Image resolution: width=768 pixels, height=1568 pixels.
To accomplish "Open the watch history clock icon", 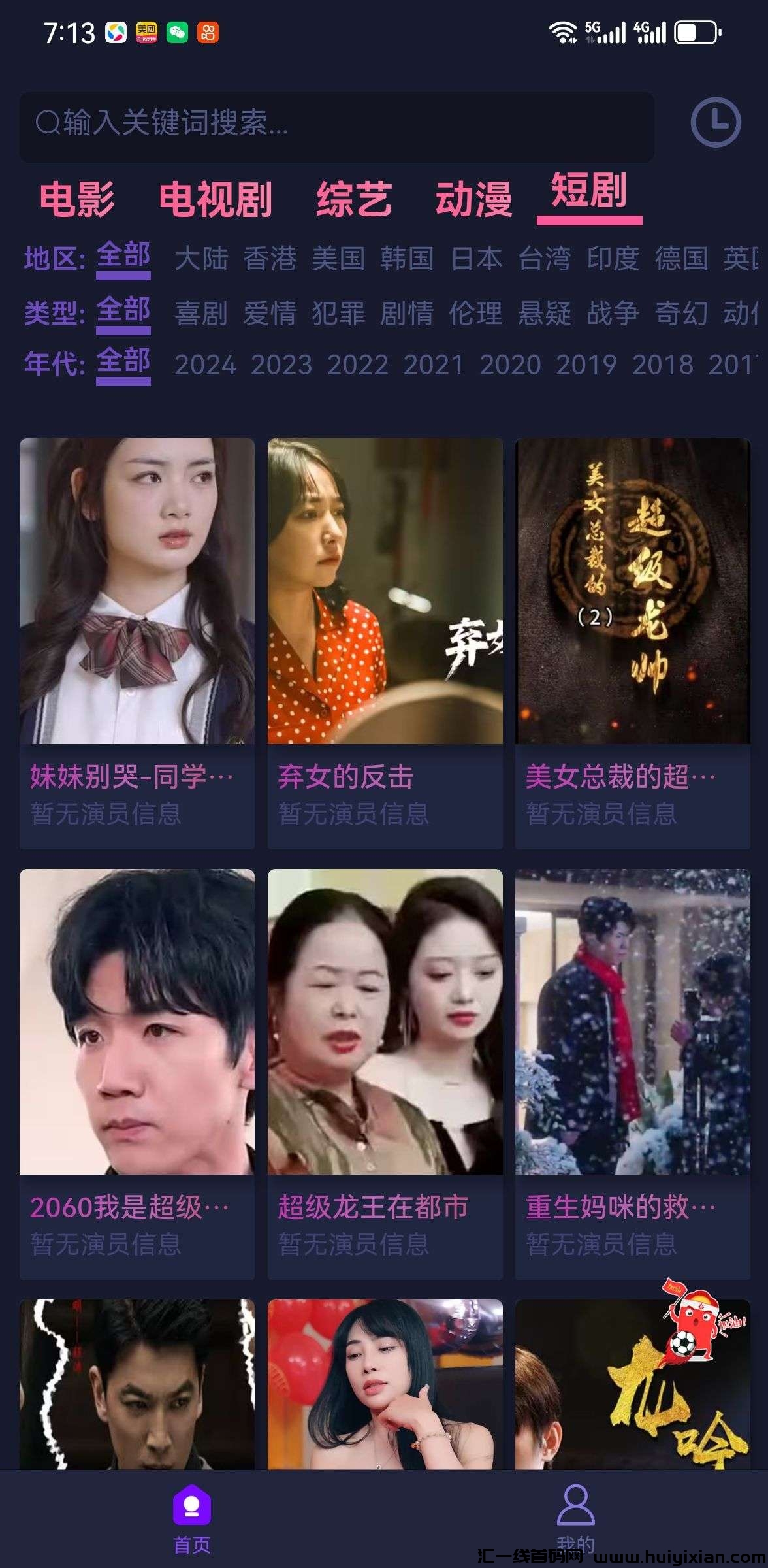I will point(715,122).
